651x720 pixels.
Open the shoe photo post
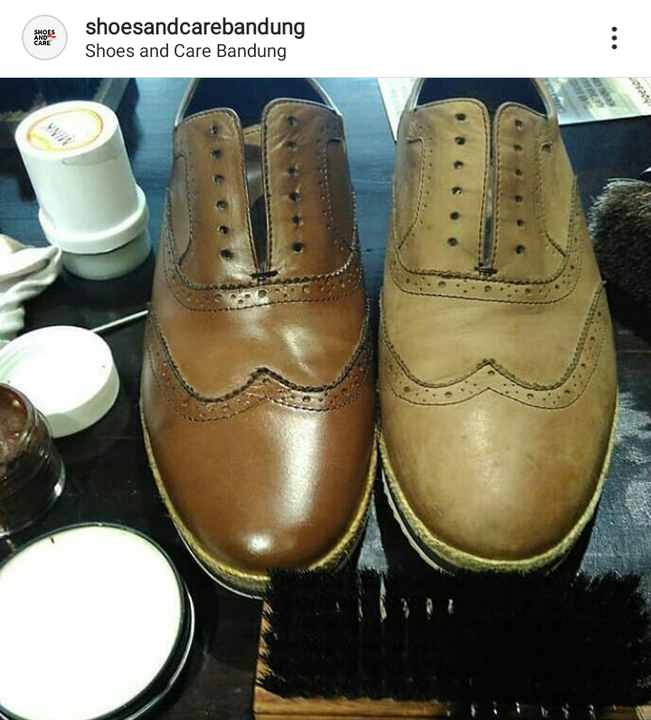(x=325, y=398)
